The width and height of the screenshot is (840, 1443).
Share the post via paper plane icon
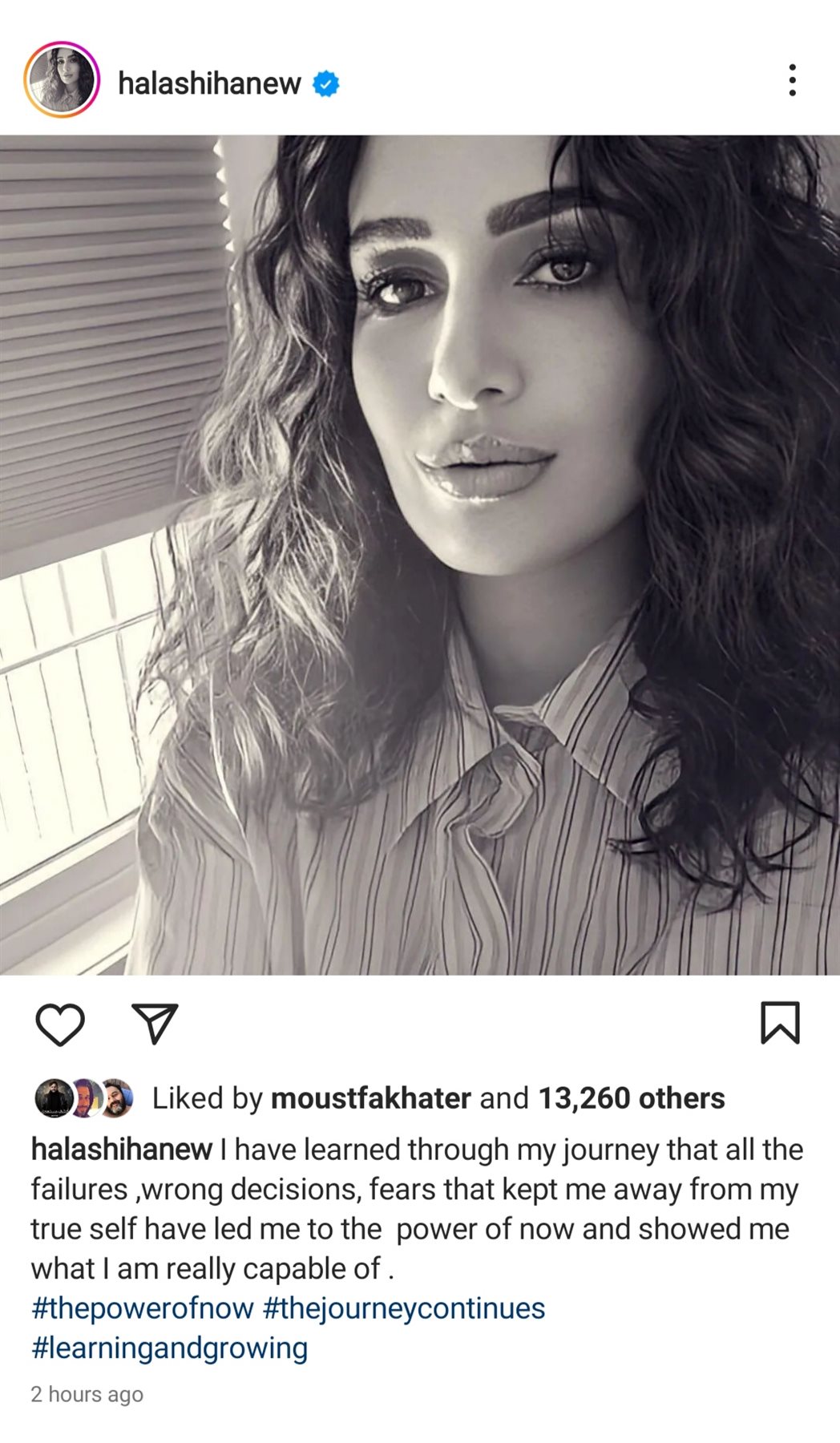[154, 1024]
